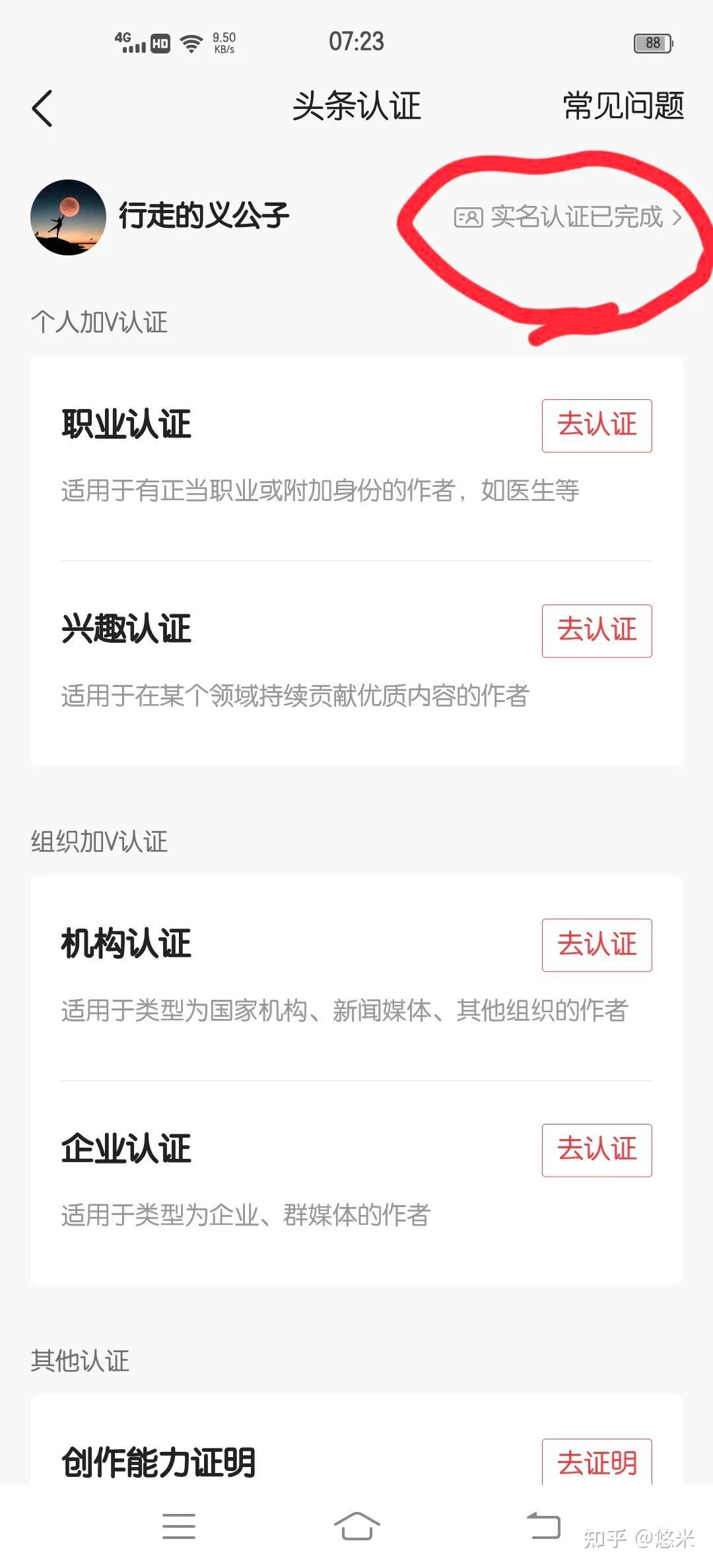Tap 去证明 for 创作能力证明
Viewport: 713px width, 1568px height.
(596, 1462)
